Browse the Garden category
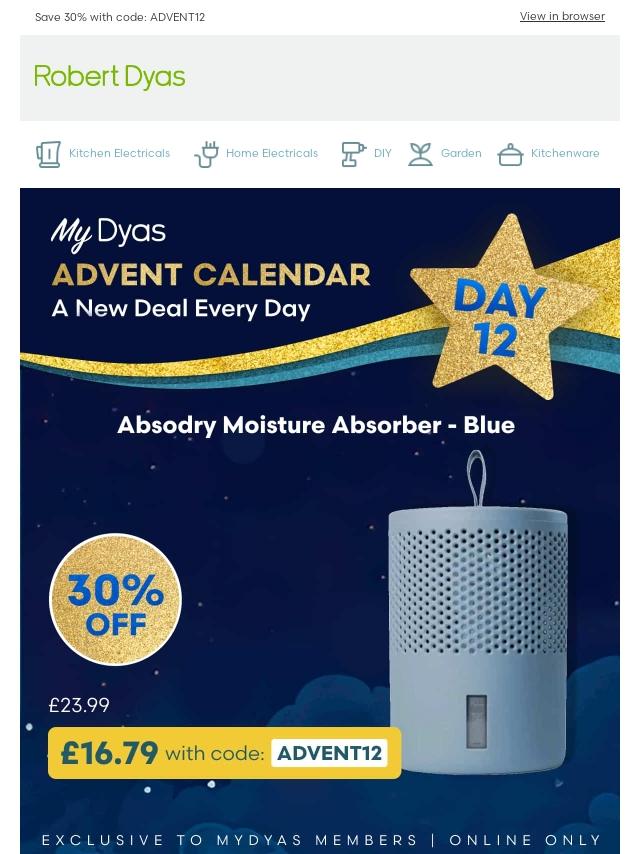640x854 pixels. (445, 154)
